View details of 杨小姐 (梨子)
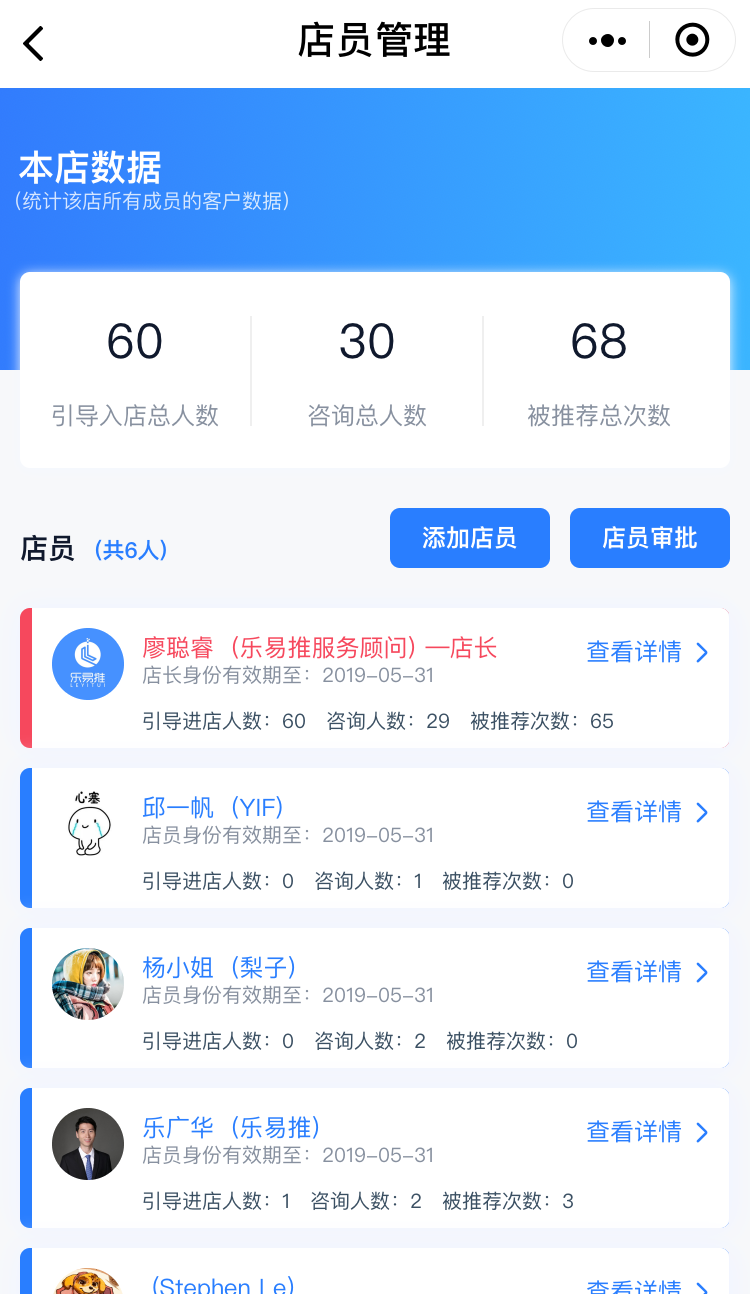The width and height of the screenshot is (750, 1294). [x=647, y=972]
